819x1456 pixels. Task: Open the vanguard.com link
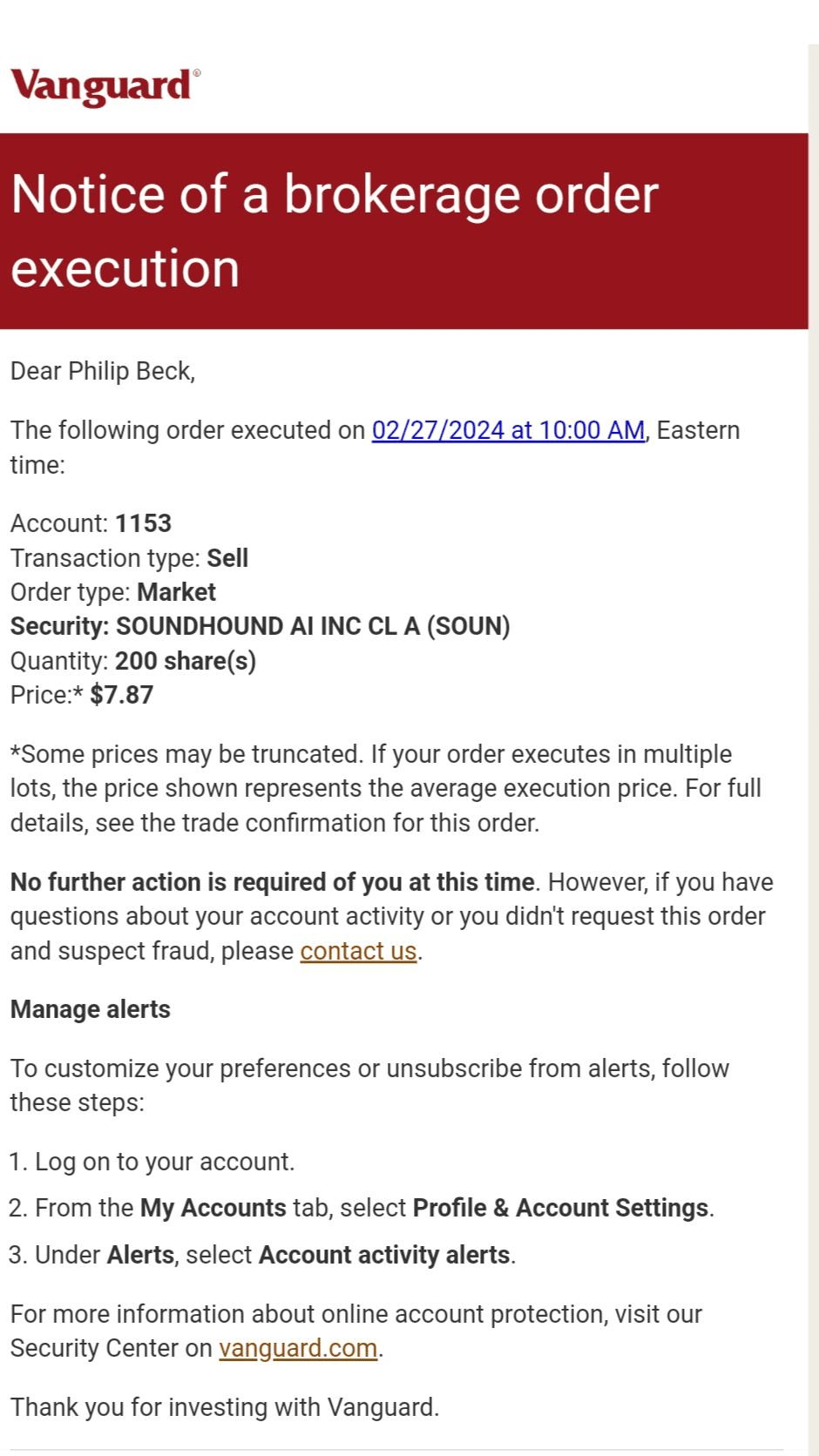[298, 1348]
